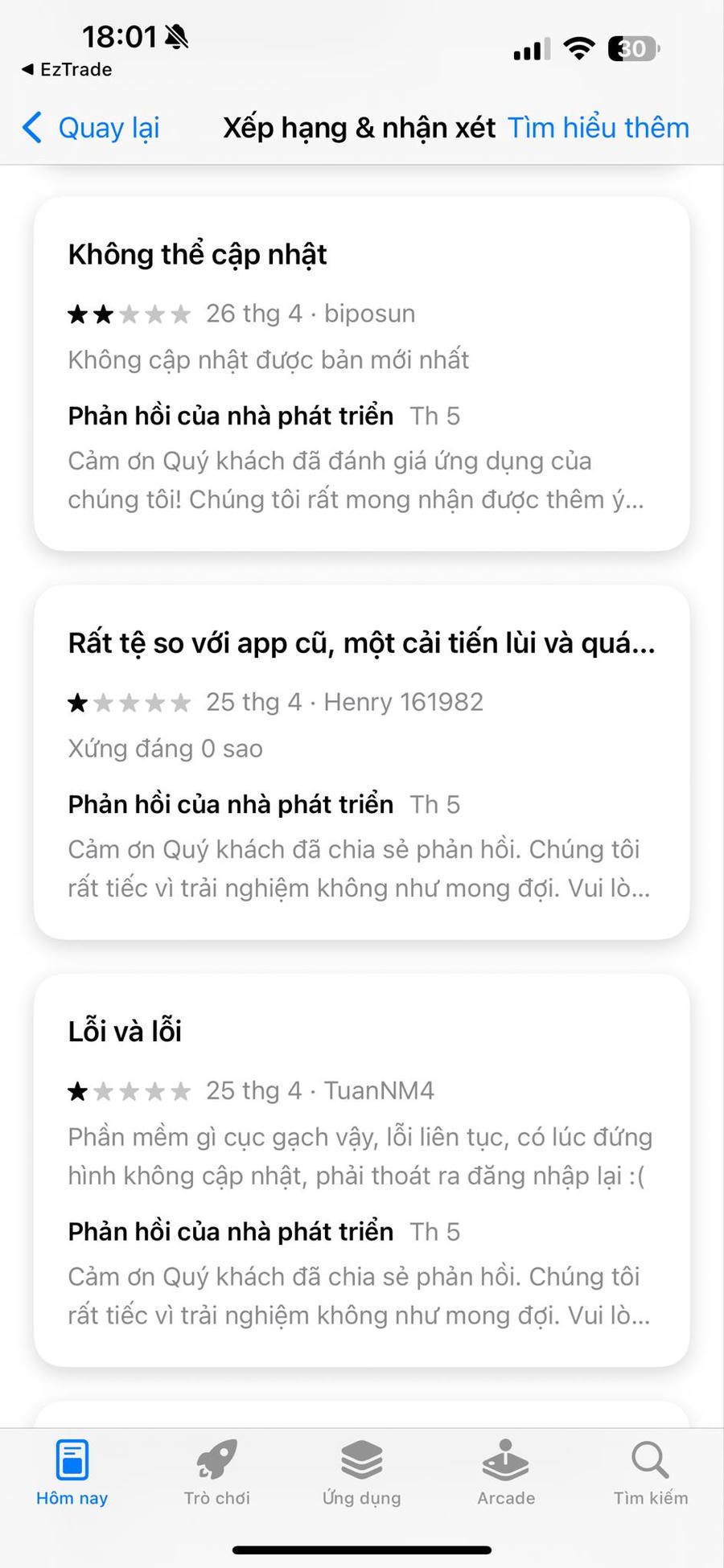Screen dimensions: 724x1568
Task: Open the Tìm hiểu thêm link
Action: pos(598,128)
